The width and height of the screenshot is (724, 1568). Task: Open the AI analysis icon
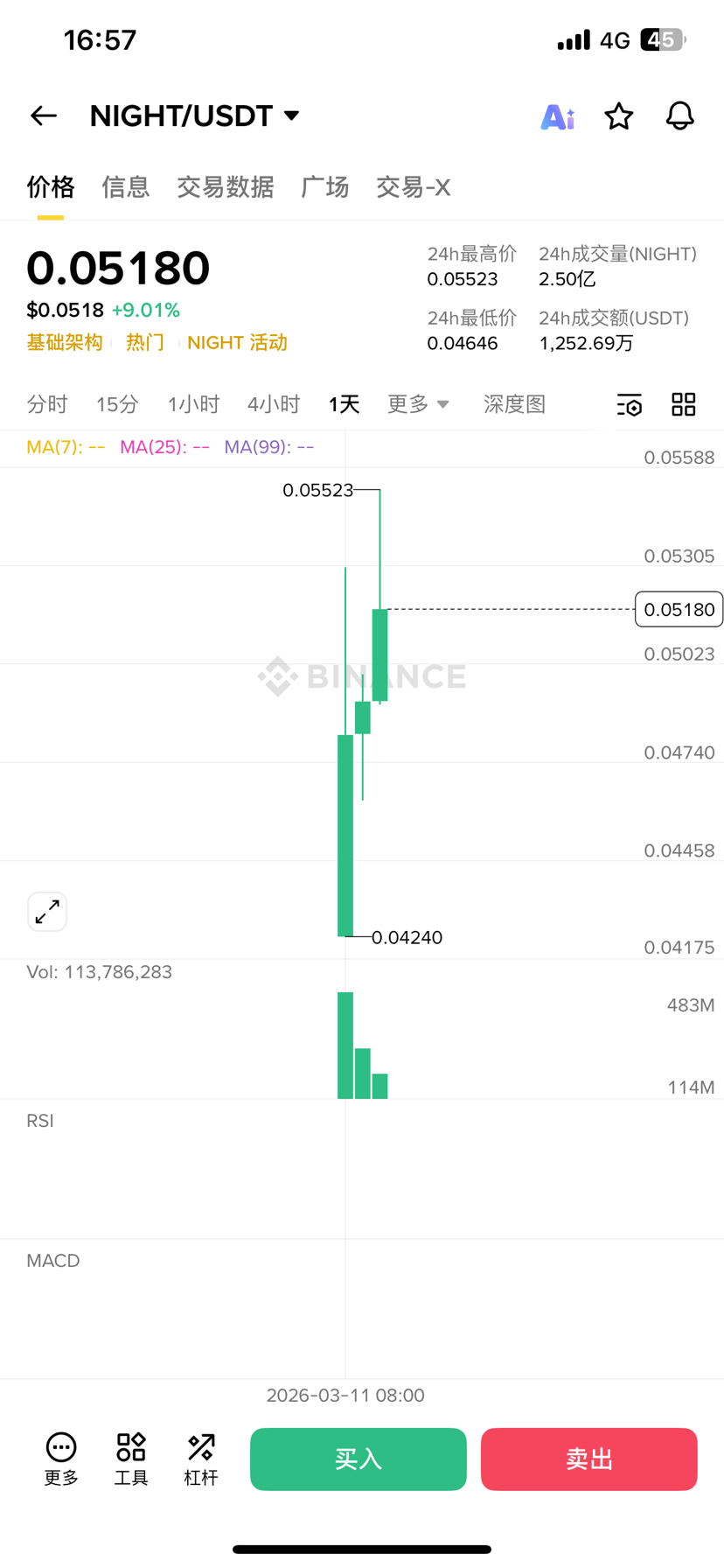point(558,115)
